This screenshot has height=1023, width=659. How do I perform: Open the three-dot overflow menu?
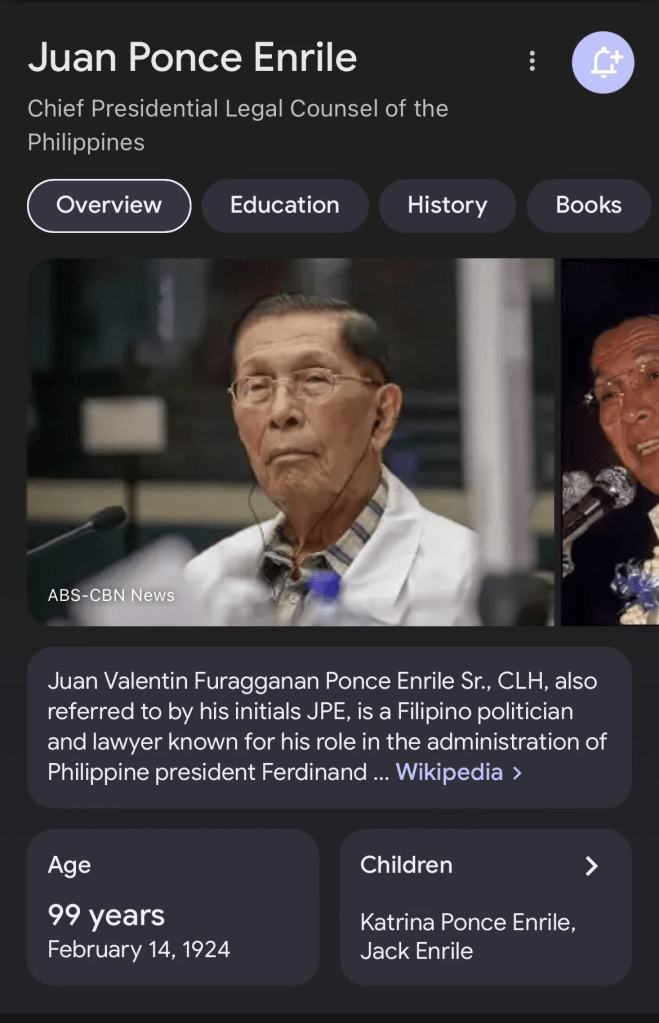click(x=532, y=61)
